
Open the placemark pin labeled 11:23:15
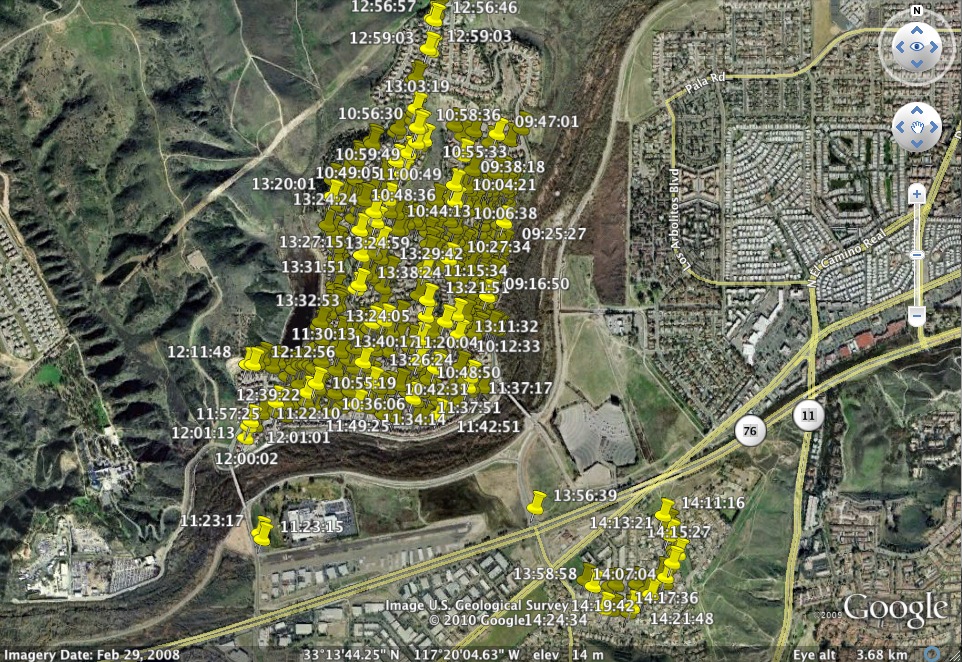(263, 530)
